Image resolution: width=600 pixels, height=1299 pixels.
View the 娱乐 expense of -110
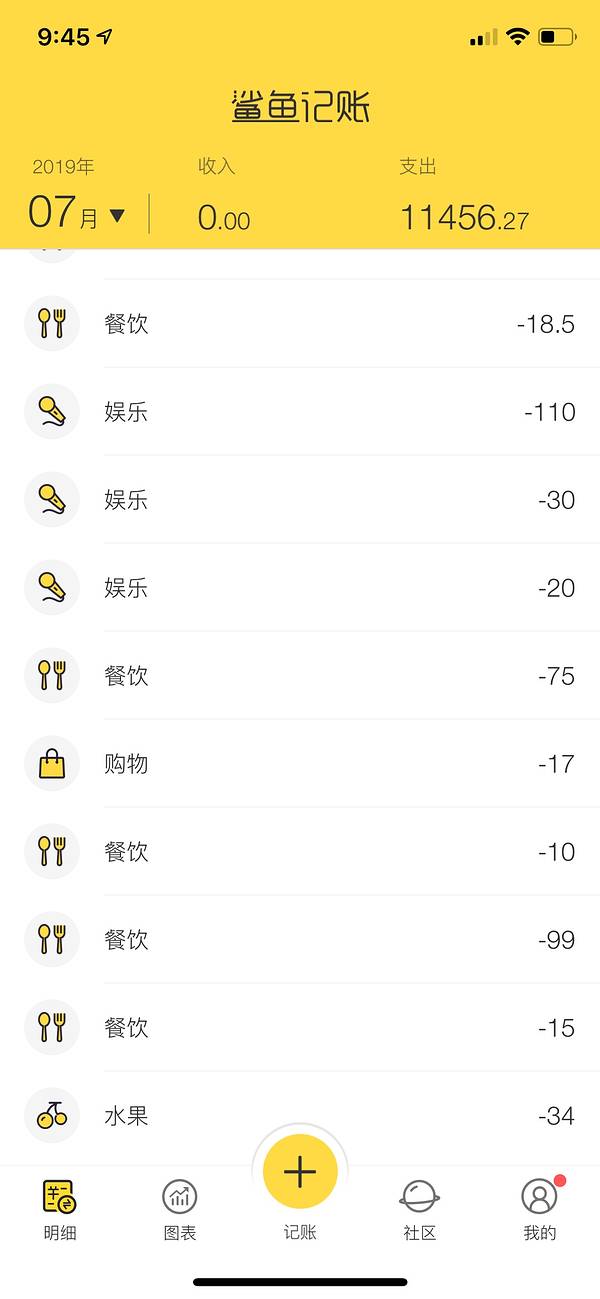click(300, 412)
